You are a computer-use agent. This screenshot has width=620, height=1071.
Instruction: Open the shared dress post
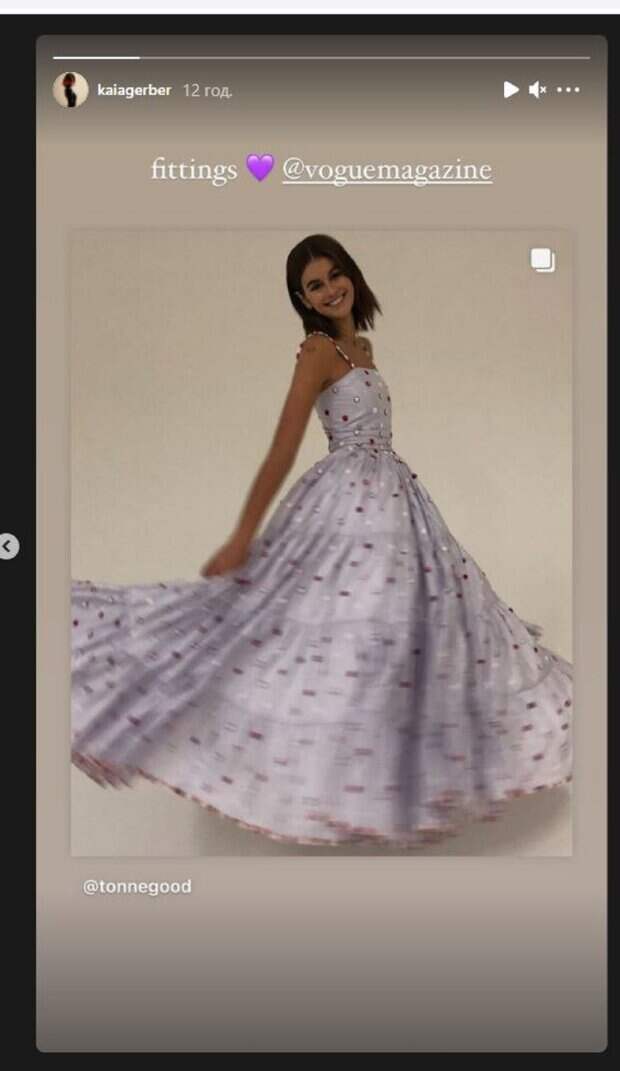click(321, 540)
